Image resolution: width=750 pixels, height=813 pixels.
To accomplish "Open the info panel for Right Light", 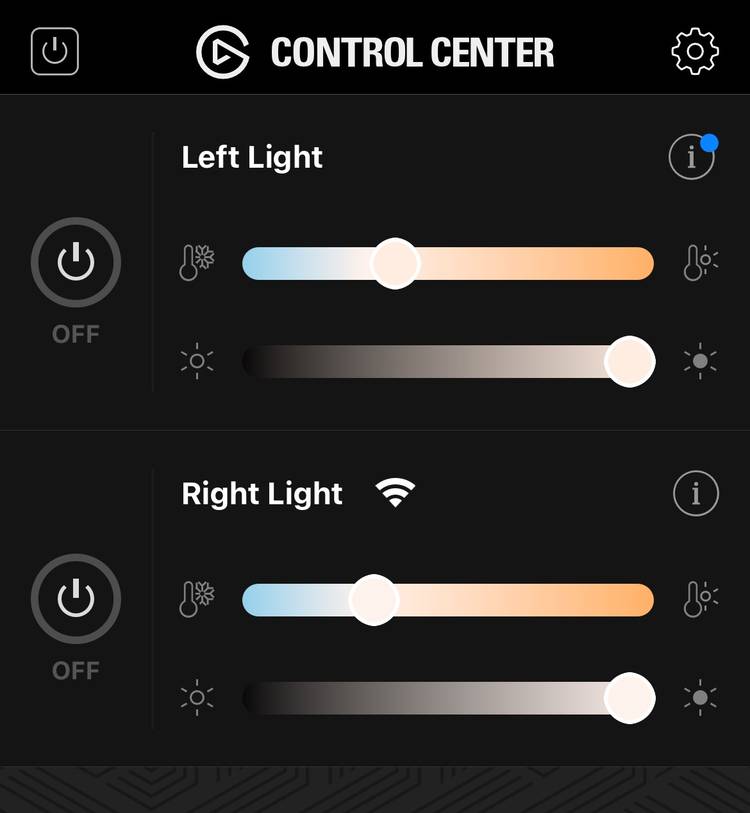I will [x=696, y=494].
